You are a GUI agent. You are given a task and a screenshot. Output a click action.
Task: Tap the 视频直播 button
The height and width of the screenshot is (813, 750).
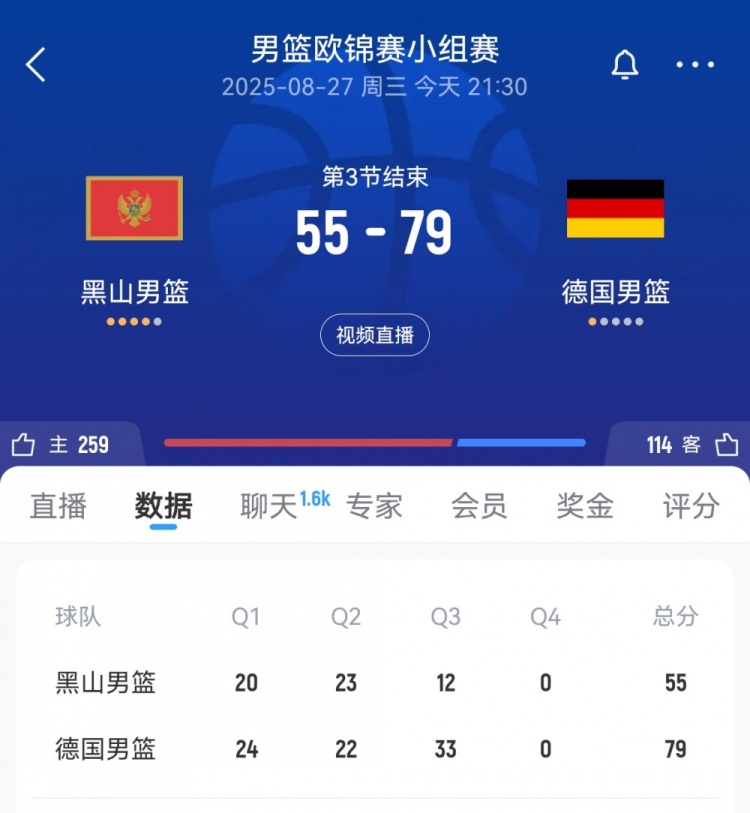pyautogui.click(x=375, y=335)
